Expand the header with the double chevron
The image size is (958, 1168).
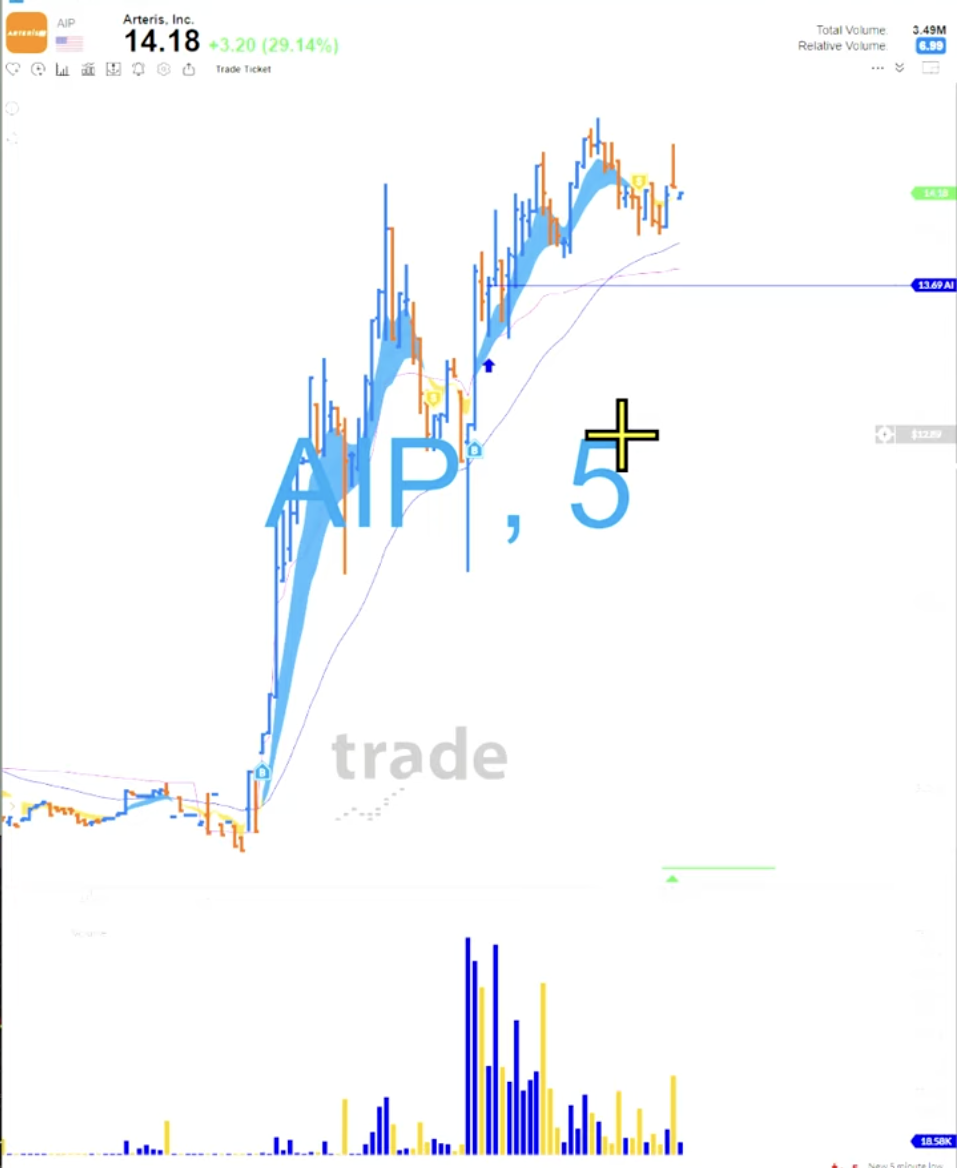[x=900, y=68]
